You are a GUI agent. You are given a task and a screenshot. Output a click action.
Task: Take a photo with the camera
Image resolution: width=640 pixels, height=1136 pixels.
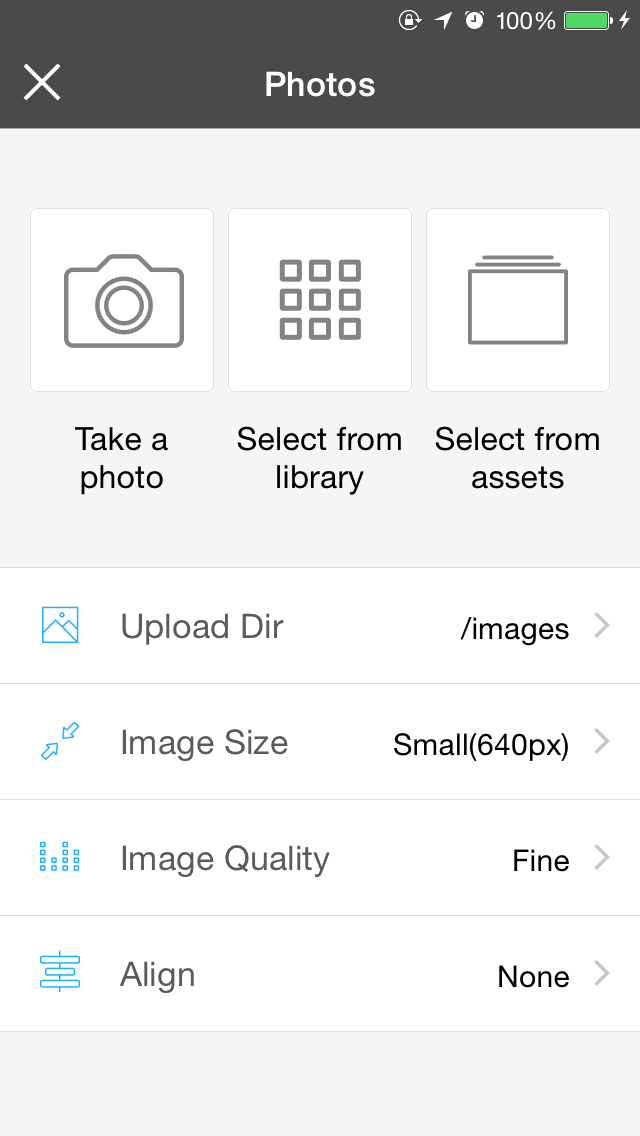[122, 300]
